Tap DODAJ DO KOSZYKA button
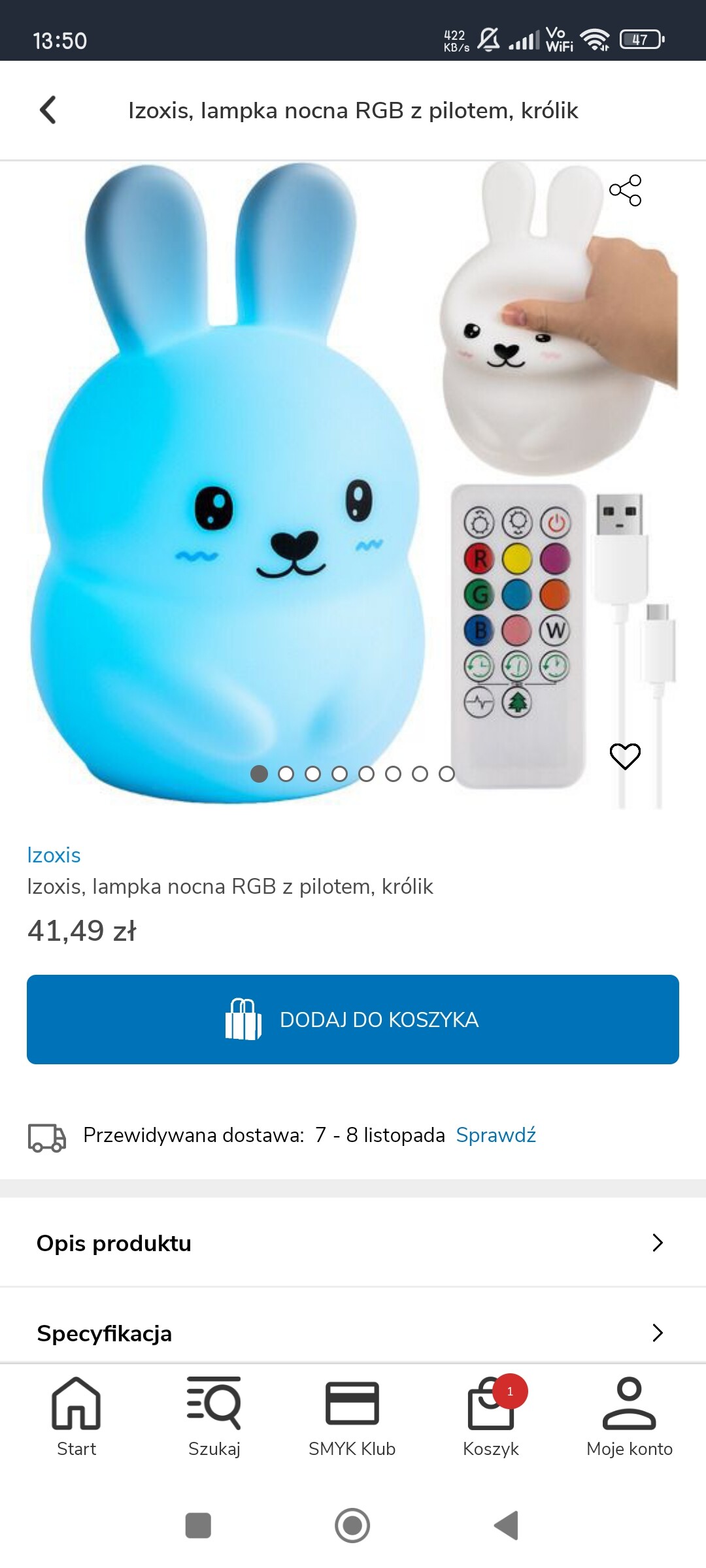The width and height of the screenshot is (706, 1568). point(353,1019)
